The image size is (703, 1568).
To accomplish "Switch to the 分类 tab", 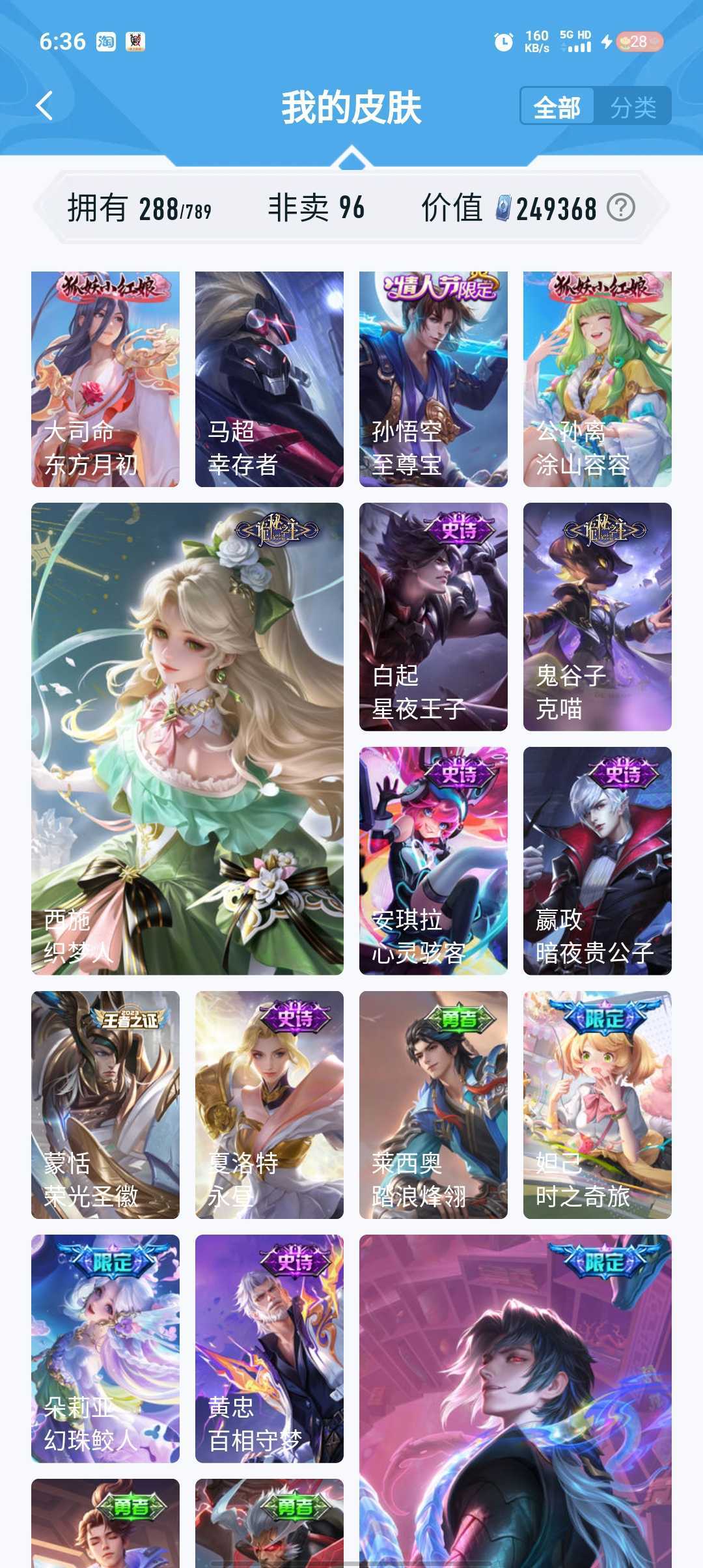I will (x=633, y=107).
